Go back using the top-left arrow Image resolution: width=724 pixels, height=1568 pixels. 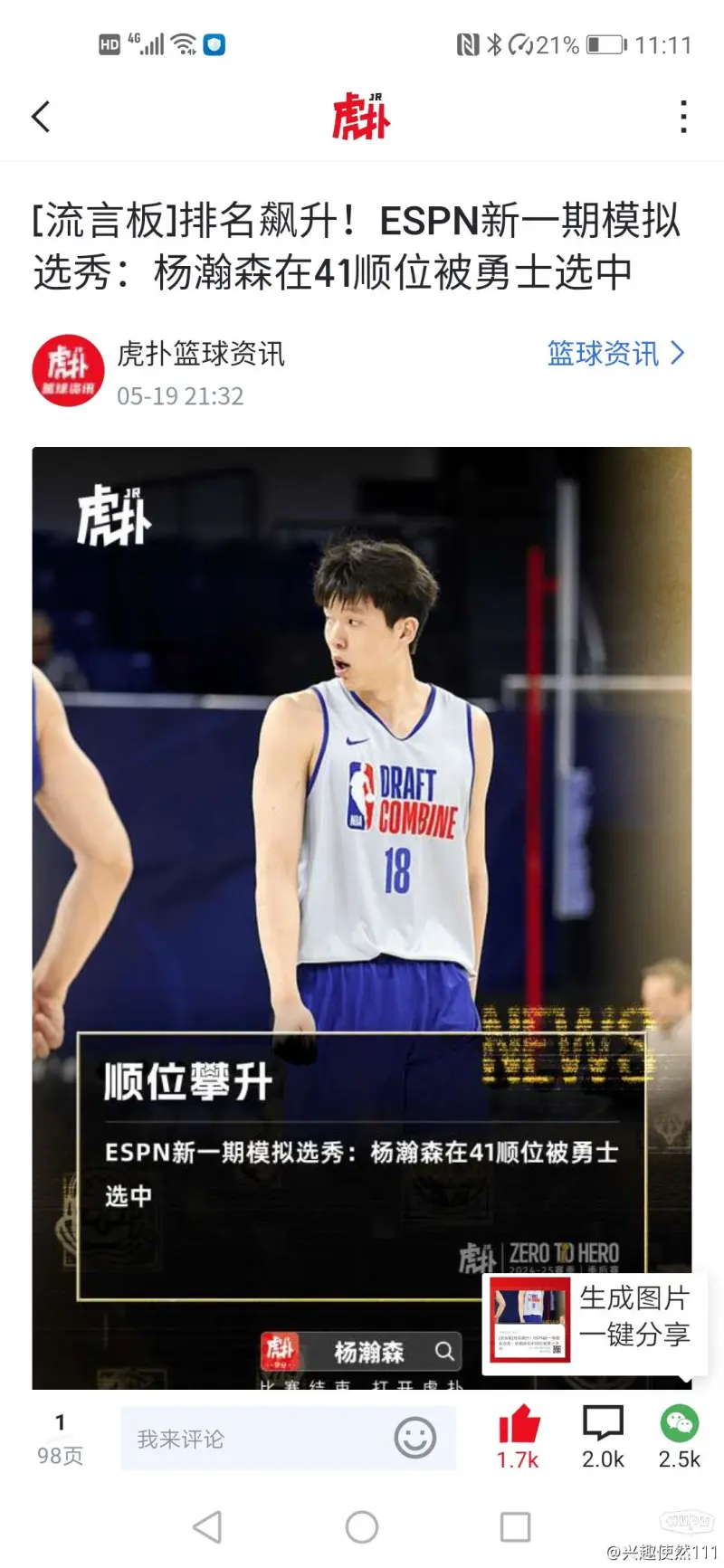[41, 117]
